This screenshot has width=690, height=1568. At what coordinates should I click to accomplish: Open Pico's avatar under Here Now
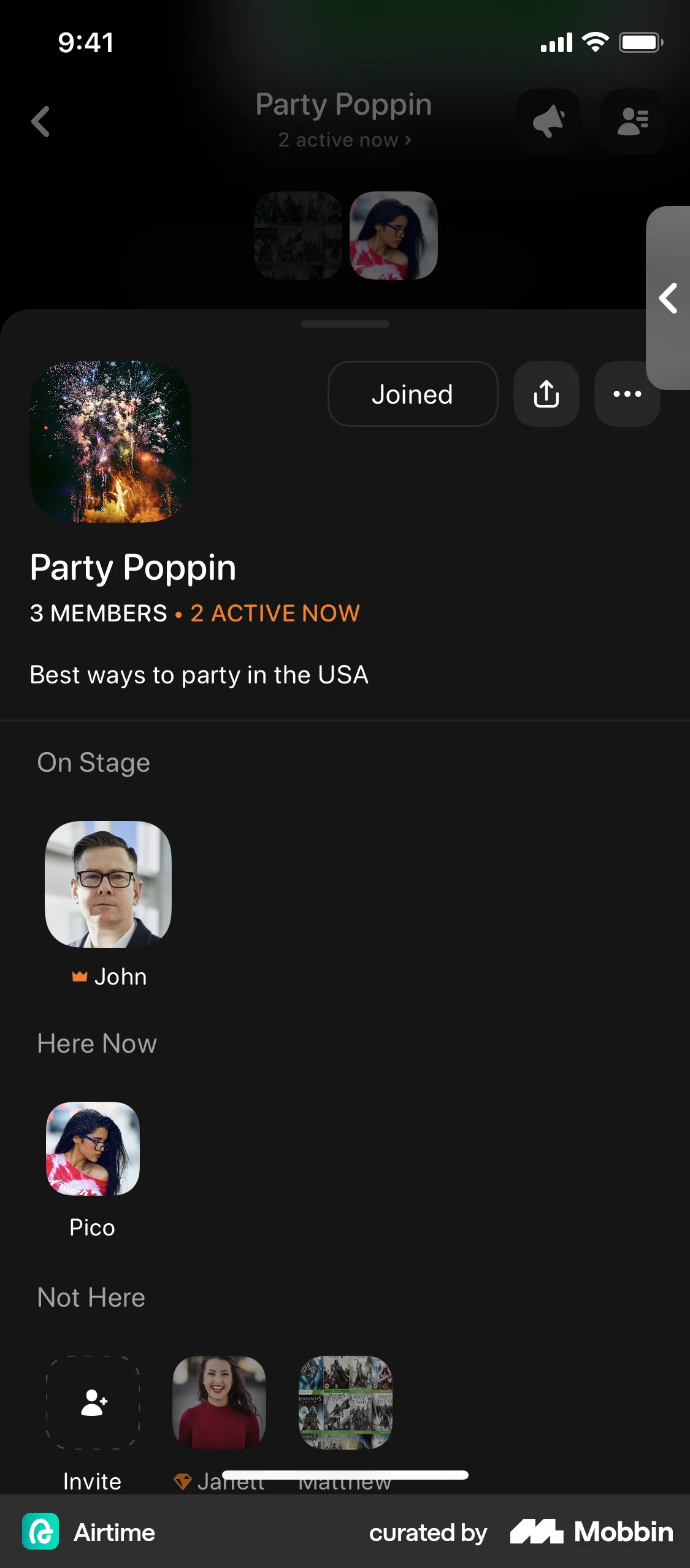pyautogui.click(x=92, y=1148)
